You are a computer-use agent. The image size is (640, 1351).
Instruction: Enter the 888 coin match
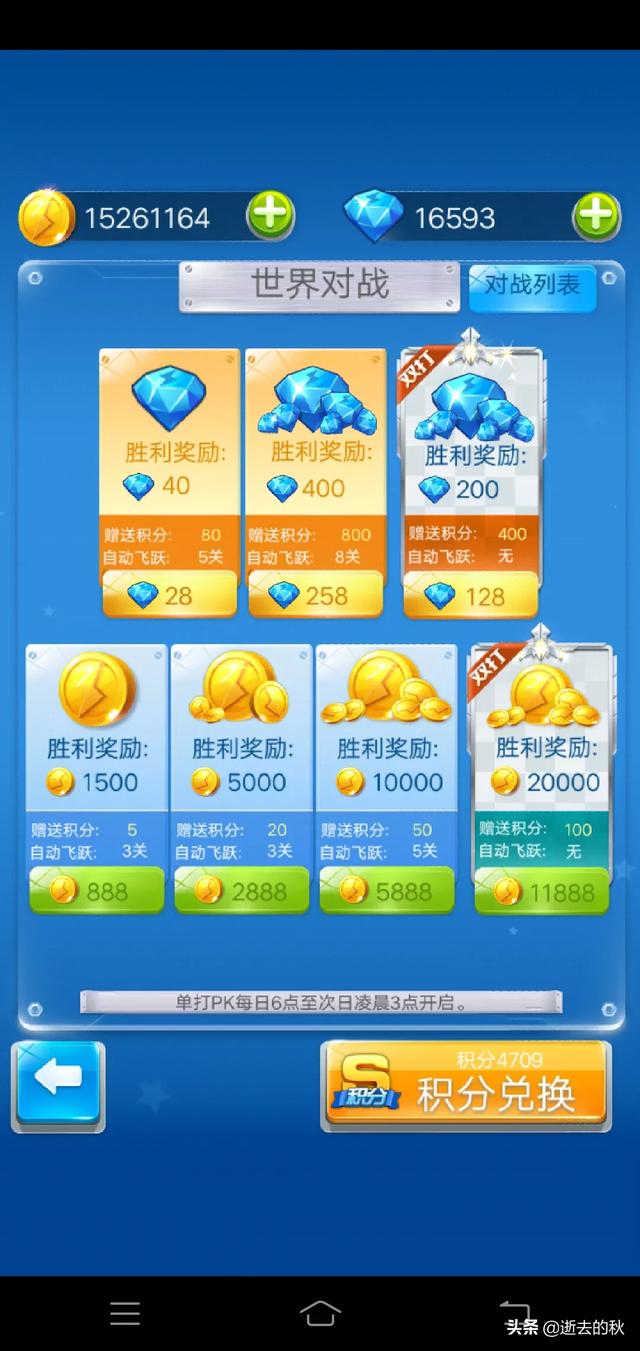(x=96, y=890)
